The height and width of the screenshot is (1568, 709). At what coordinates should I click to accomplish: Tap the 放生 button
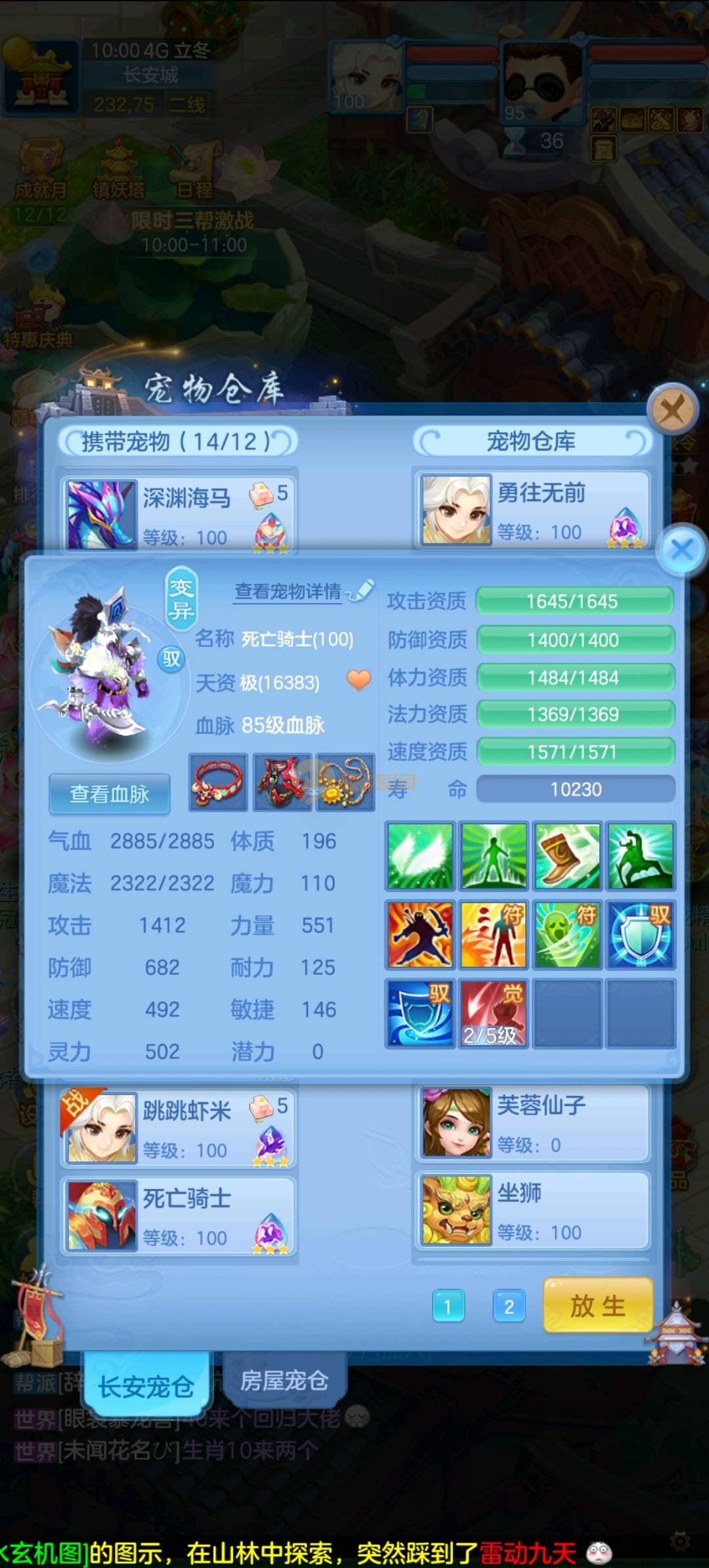click(x=597, y=1305)
